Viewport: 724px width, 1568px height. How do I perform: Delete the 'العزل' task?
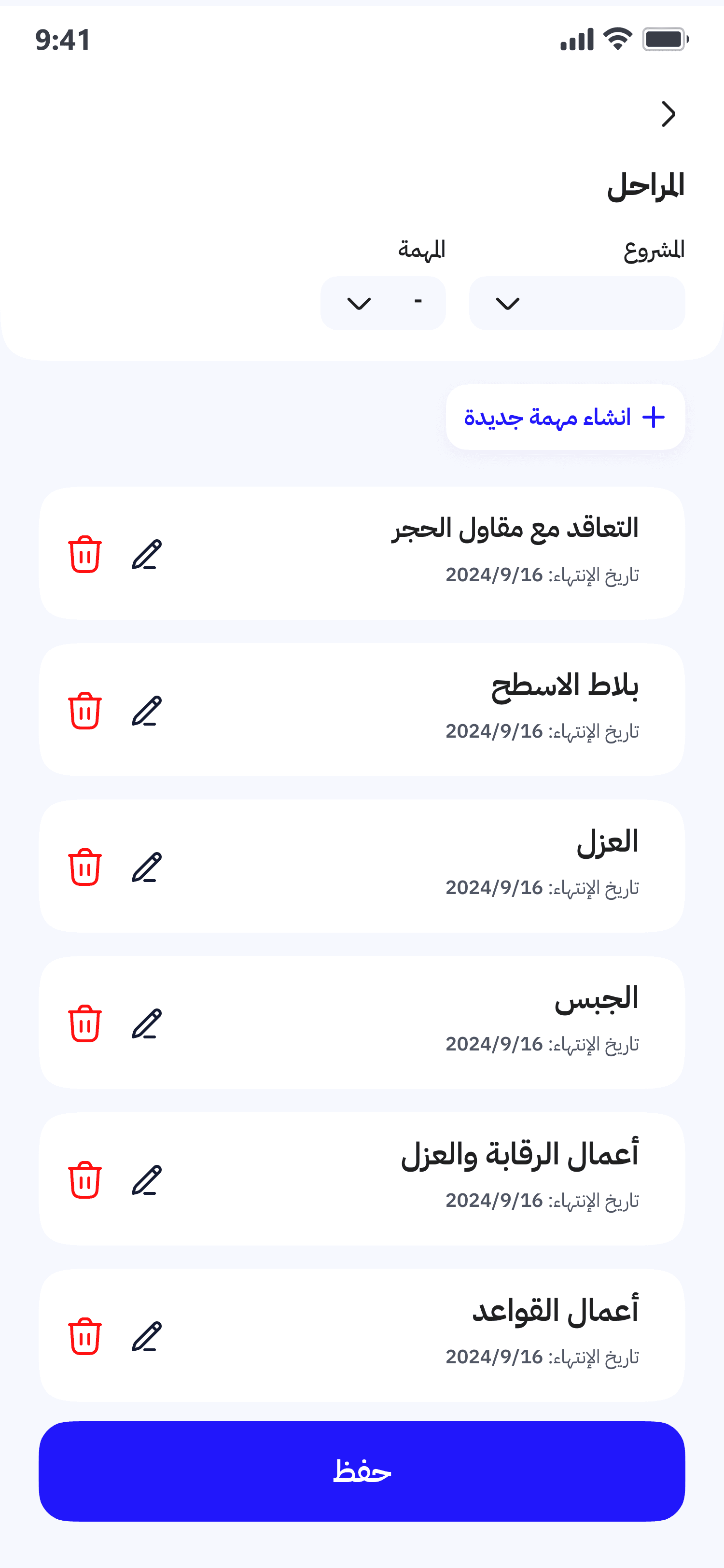tap(84, 868)
